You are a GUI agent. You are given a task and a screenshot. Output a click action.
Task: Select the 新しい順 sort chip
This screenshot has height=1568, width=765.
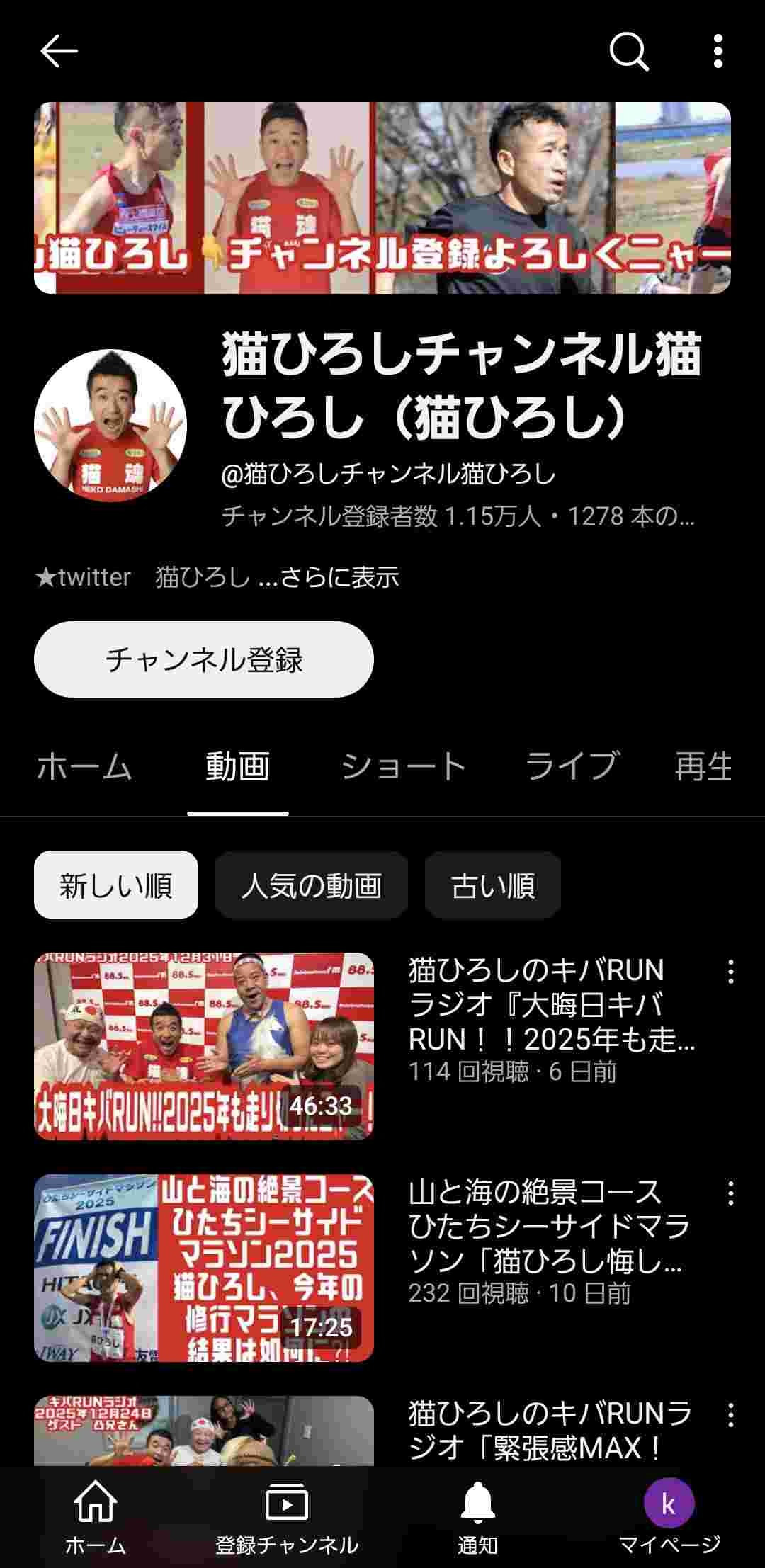(116, 885)
